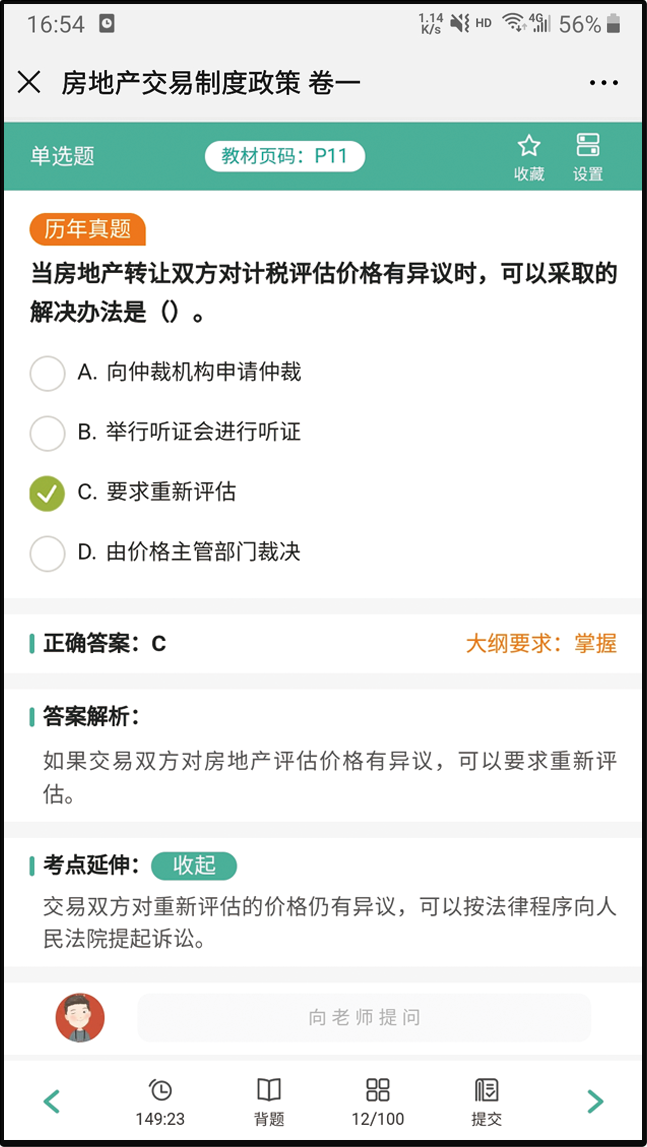Choose option C 要求重新评估
This screenshot has width=647, height=1147.
point(133,492)
